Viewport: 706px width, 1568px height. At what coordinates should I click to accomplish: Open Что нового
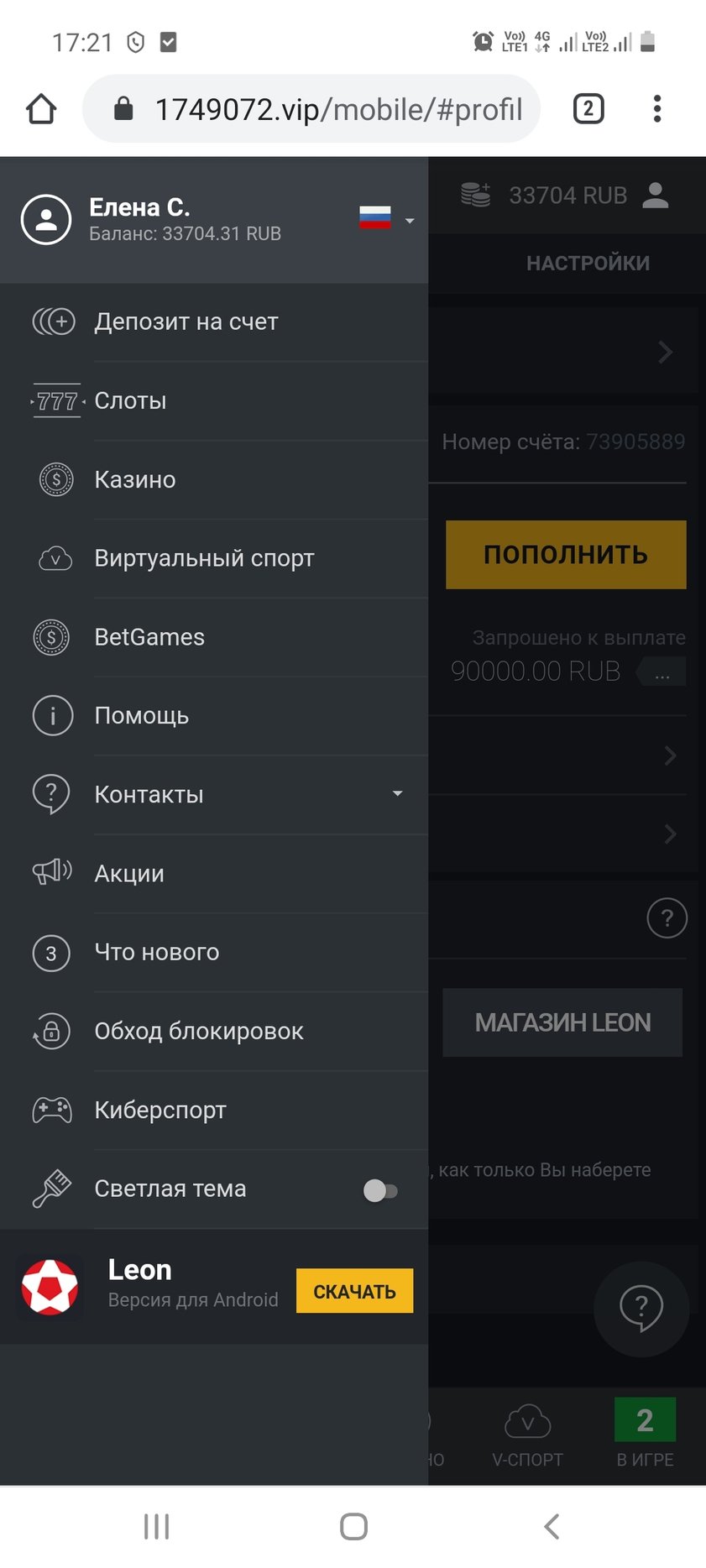tap(157, 953)
